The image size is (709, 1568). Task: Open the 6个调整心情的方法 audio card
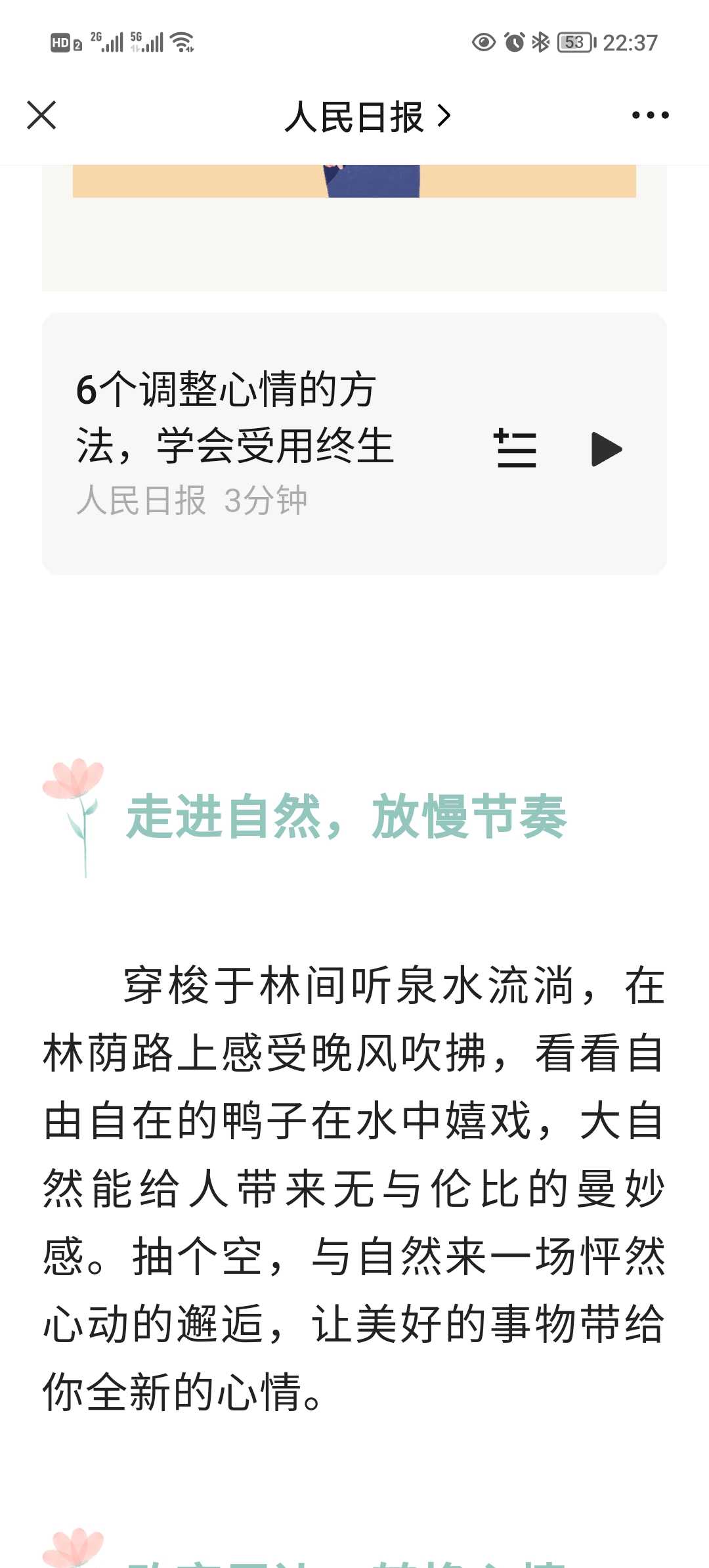[x=354, y=444]
